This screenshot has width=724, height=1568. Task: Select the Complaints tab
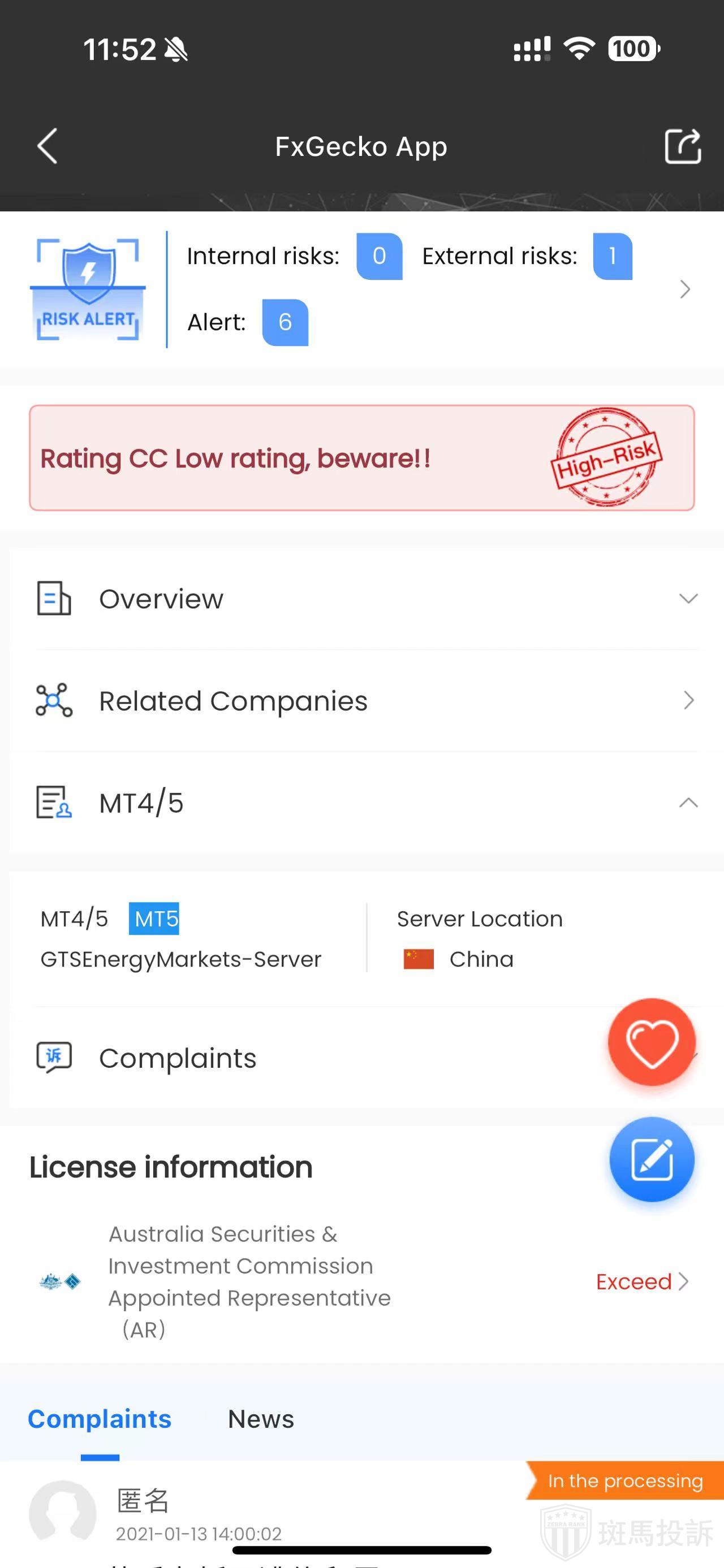99,1419
